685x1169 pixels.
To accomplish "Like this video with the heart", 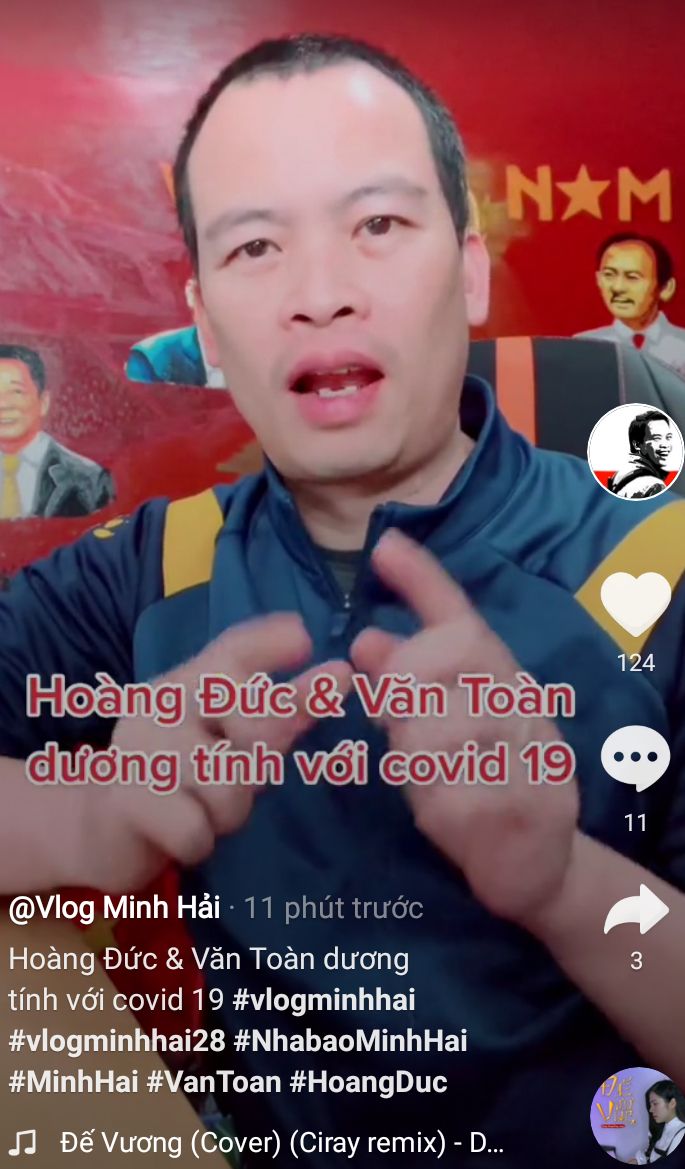I will pyautogui.click(x=636, y=604).
